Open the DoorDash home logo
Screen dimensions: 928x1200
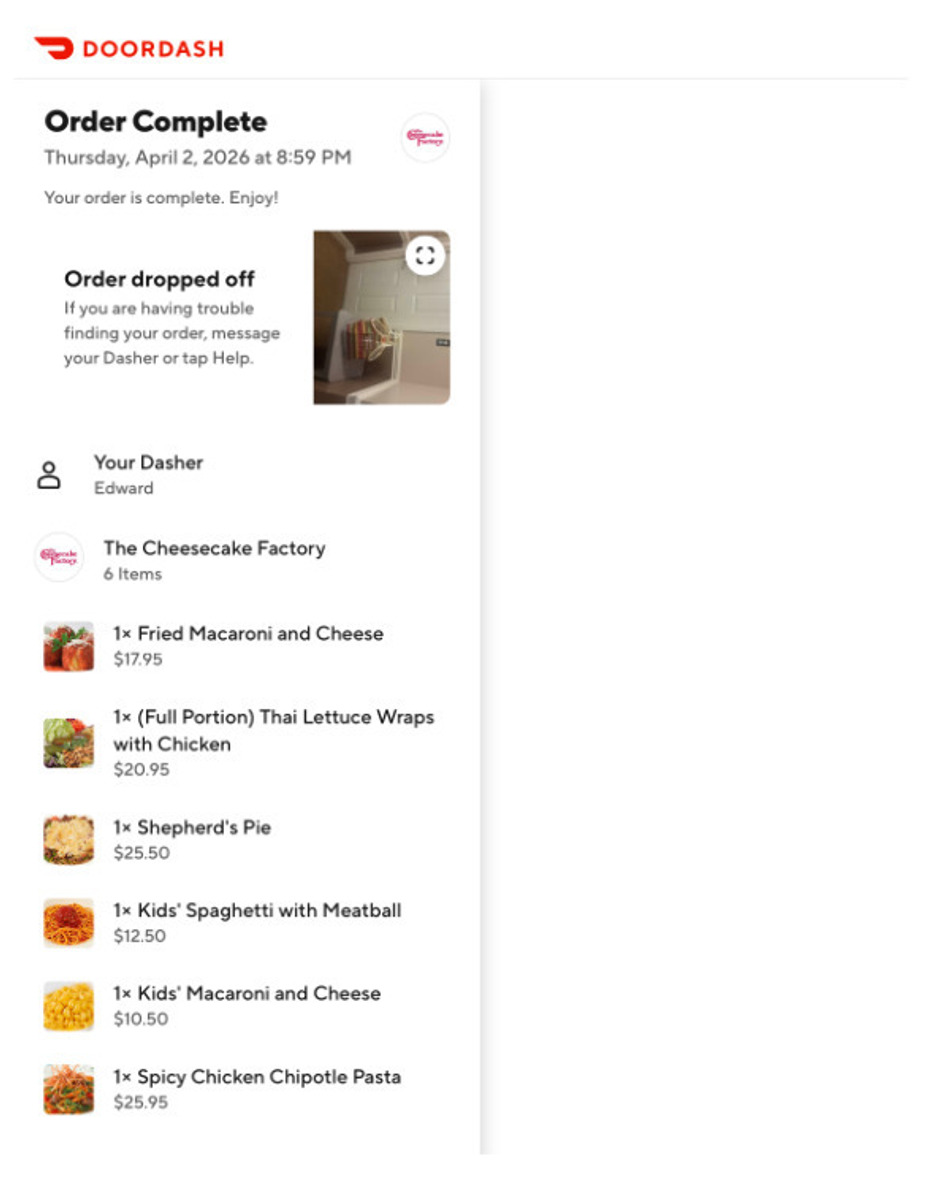[x=129, y=48]
